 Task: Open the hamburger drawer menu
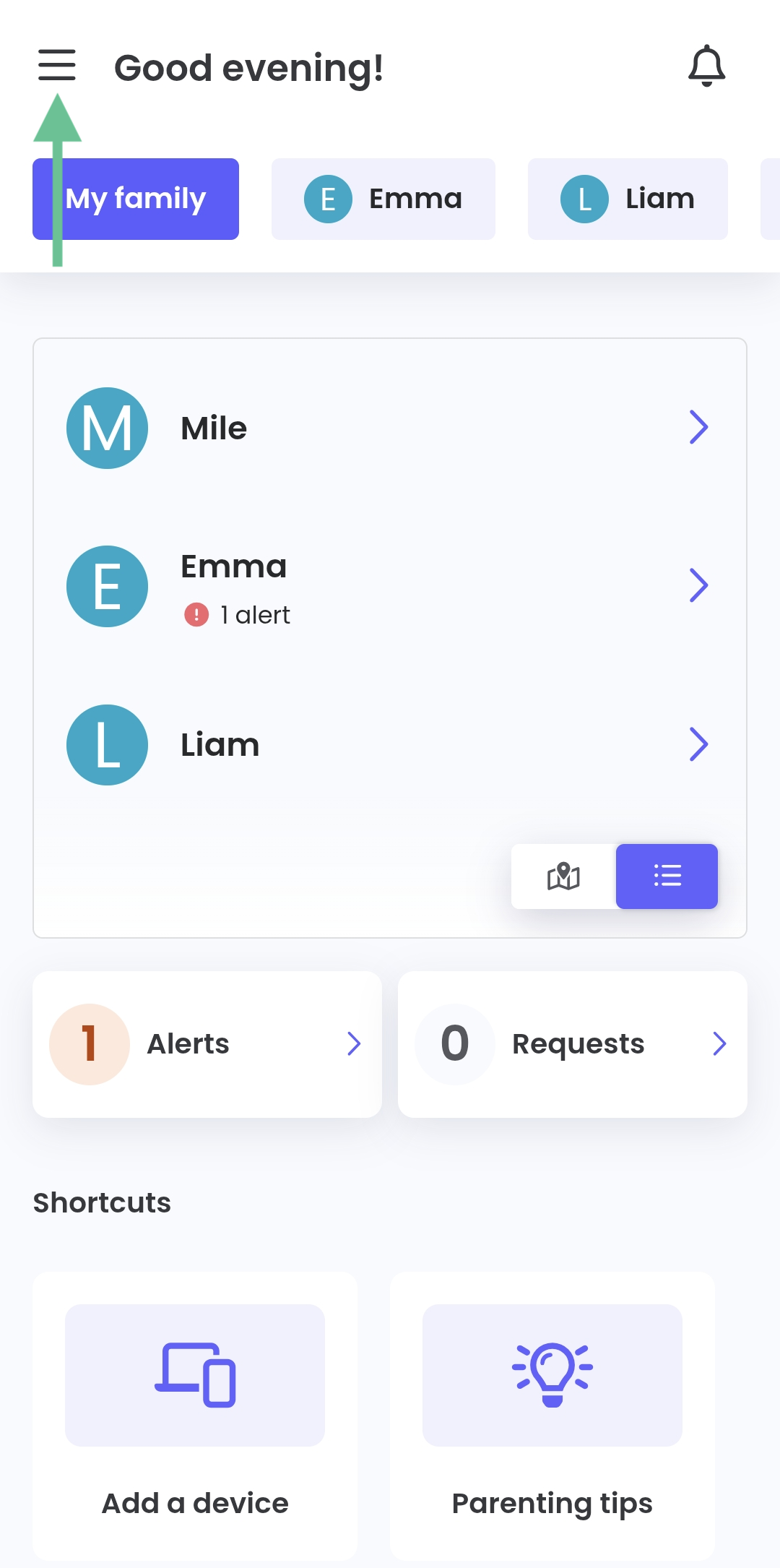coord(57,65)
